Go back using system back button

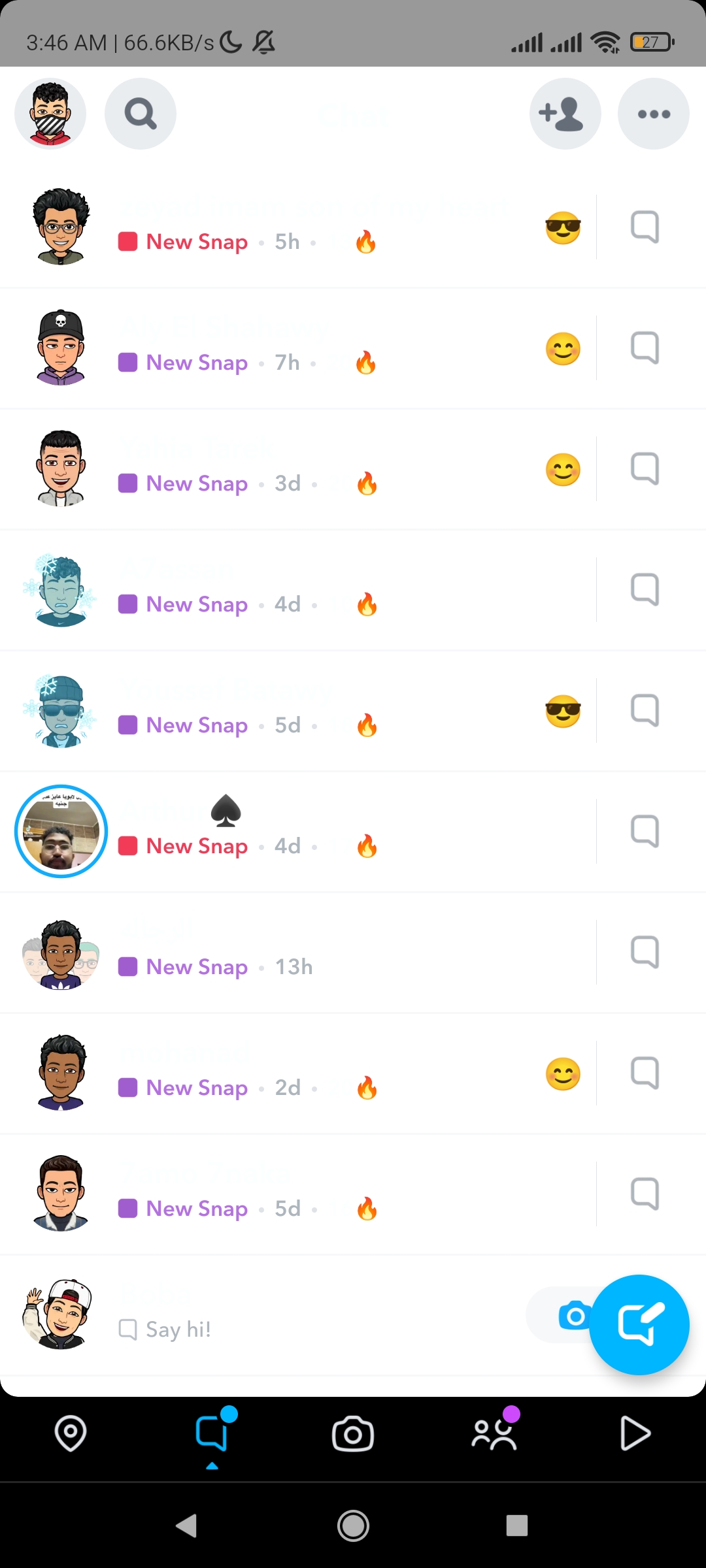pyautogui.click(x=187, y=1526)
